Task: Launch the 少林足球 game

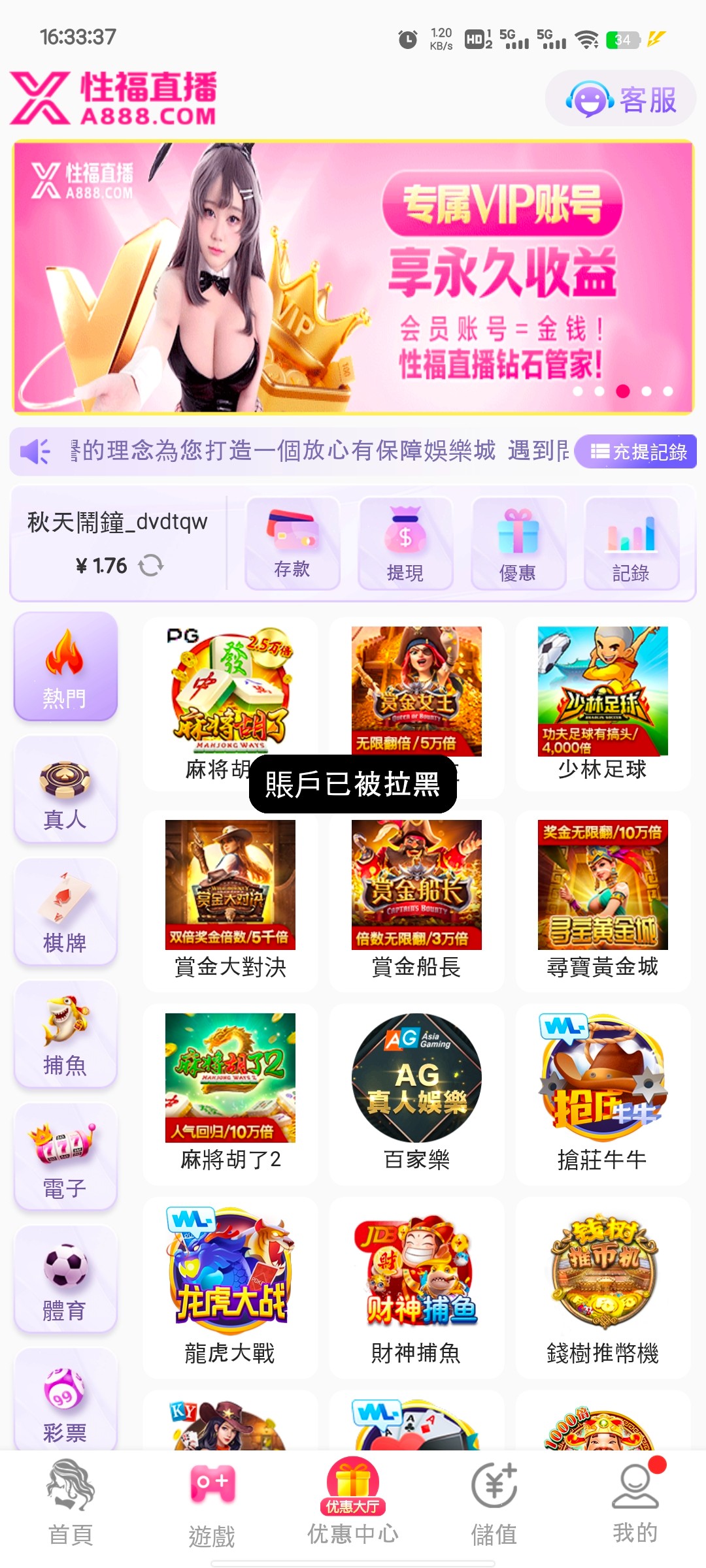Action: [603, 704]
